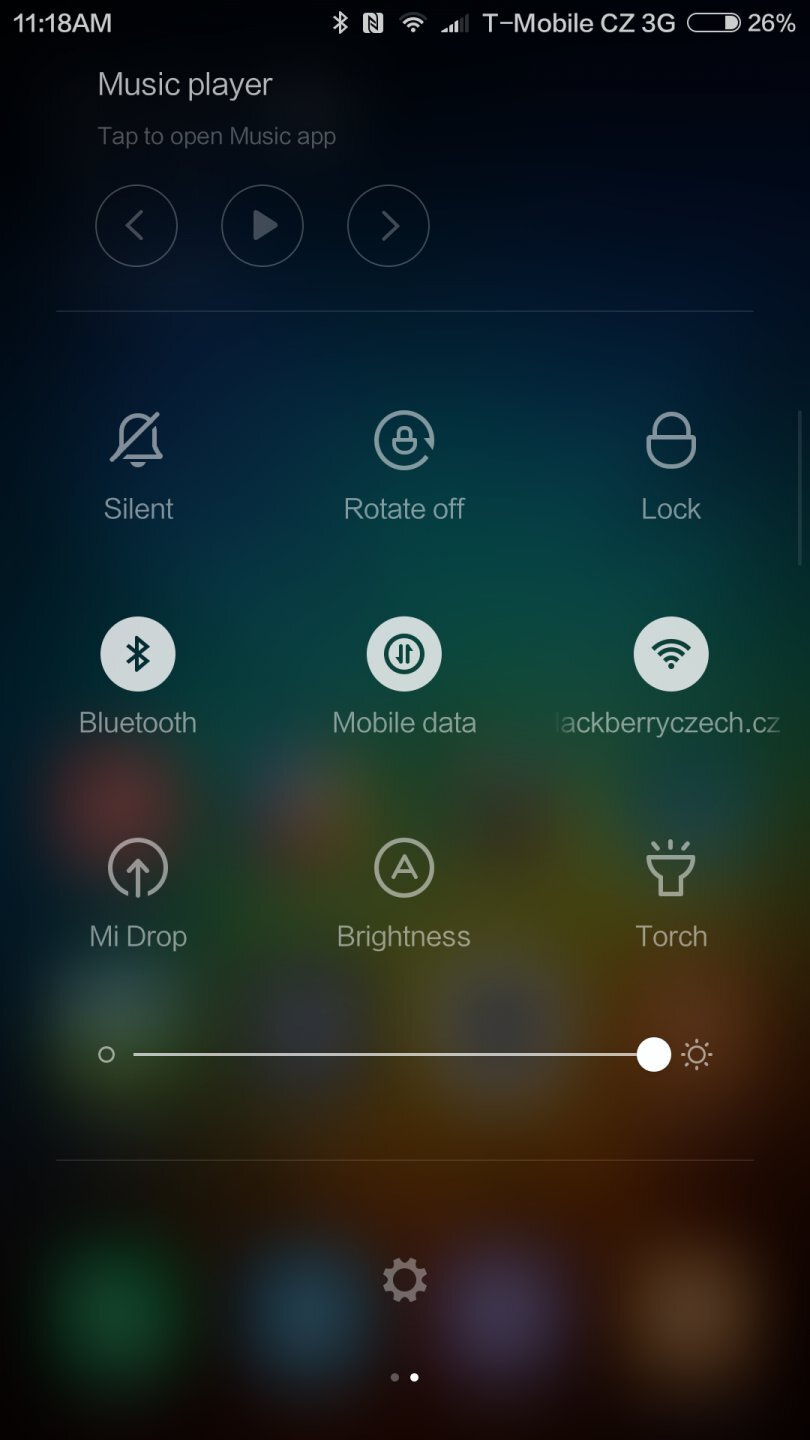Select the Silent mode icon
Screen dimensions: 810x1440
(137, 440)
